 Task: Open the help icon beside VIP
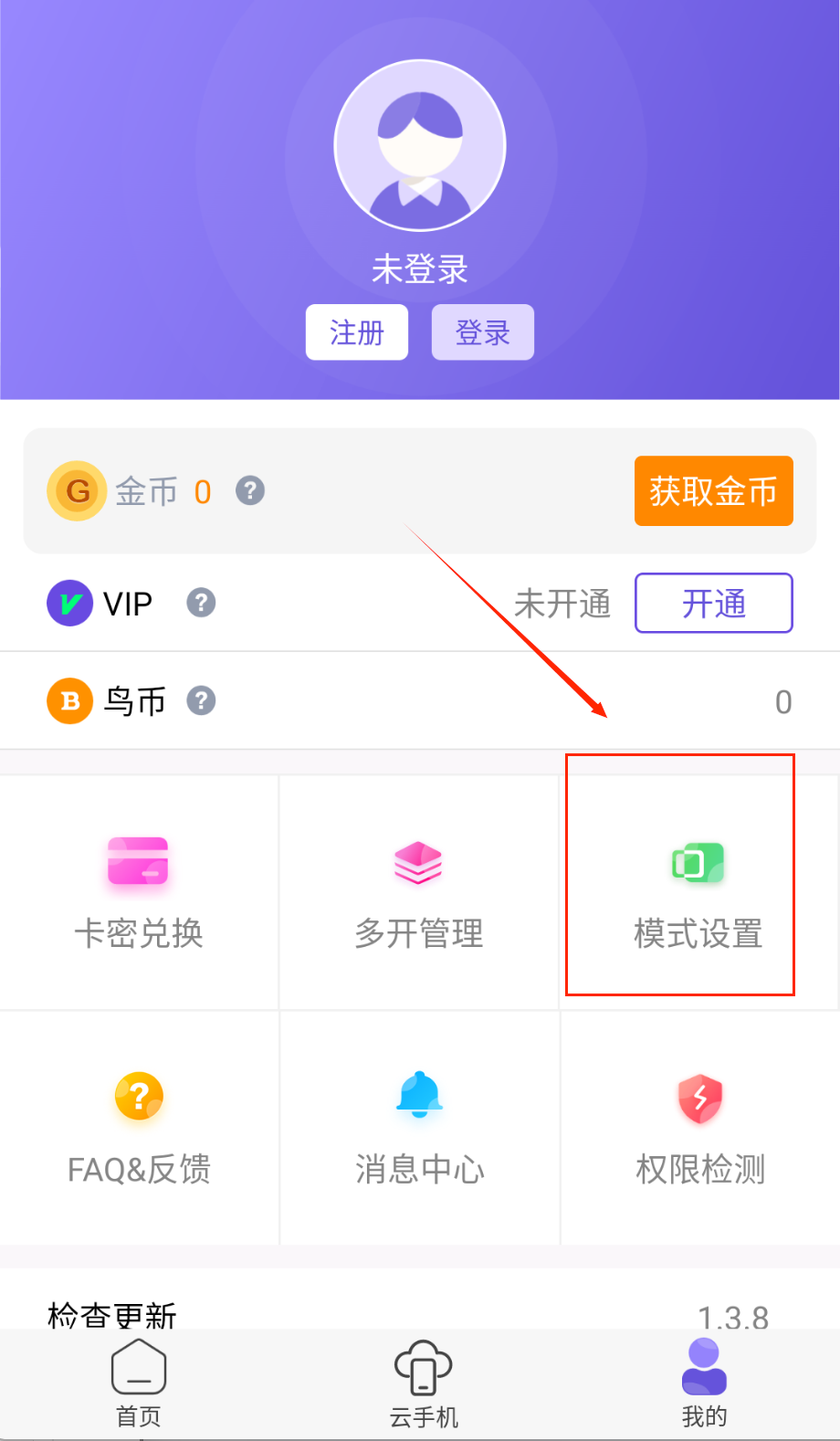[201, 603]
